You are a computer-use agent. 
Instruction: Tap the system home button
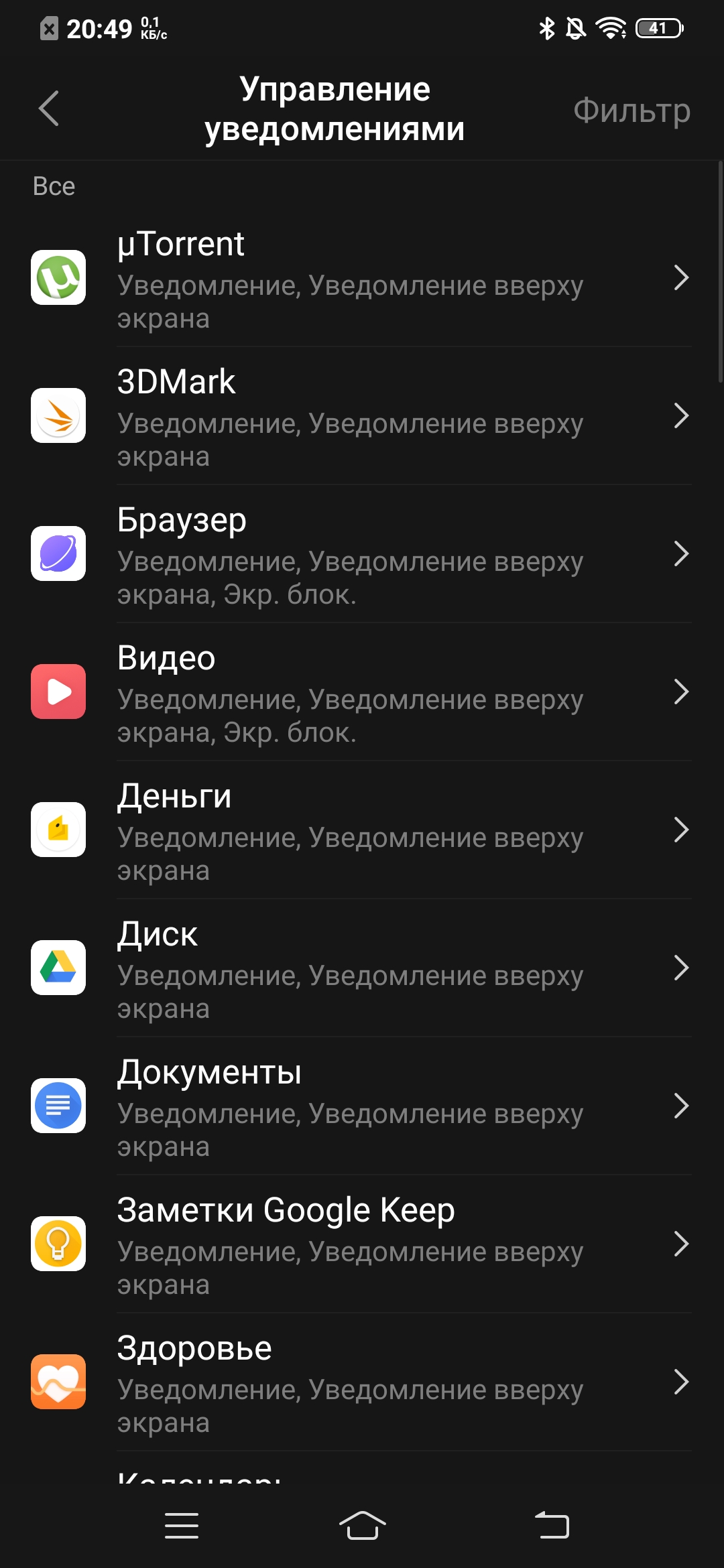coord(362,1526)
